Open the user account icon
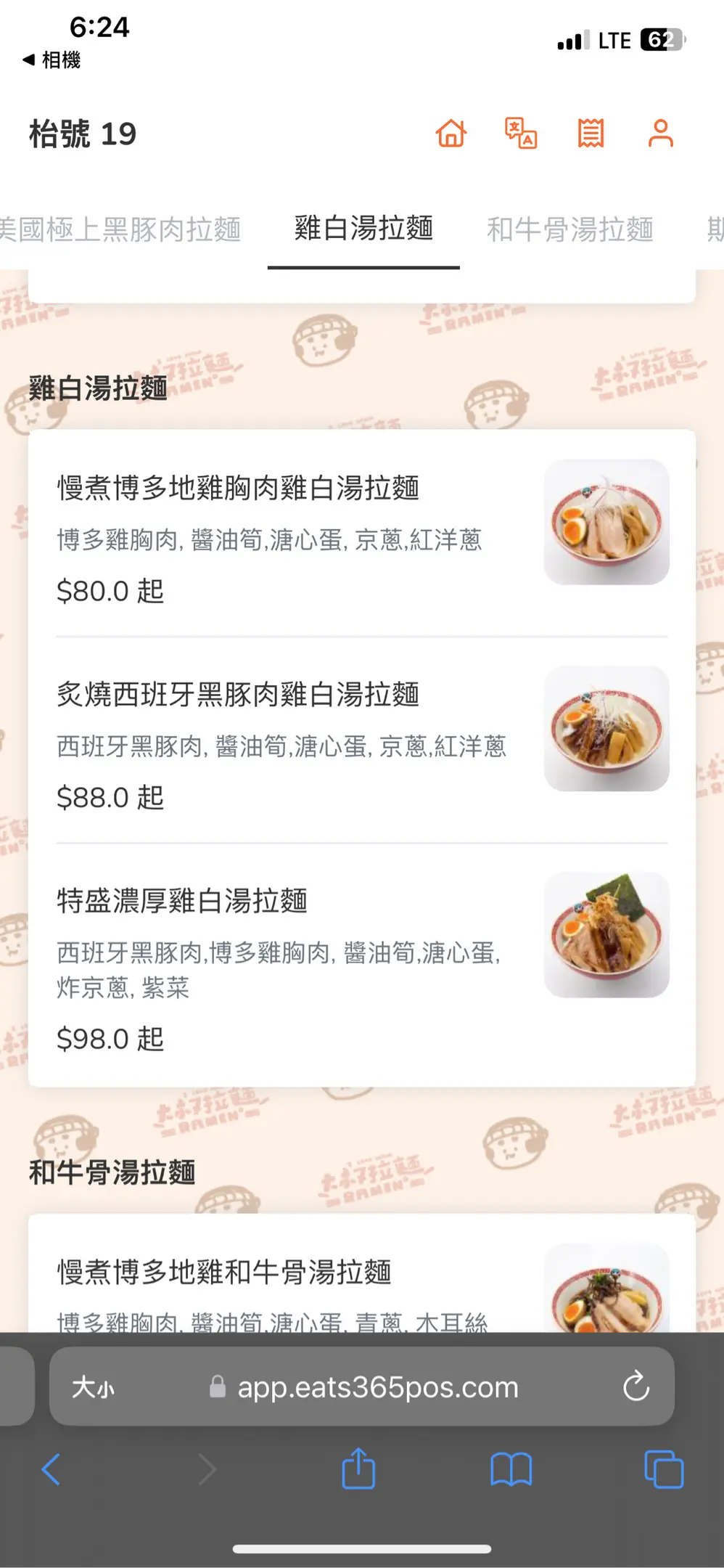 660,134
